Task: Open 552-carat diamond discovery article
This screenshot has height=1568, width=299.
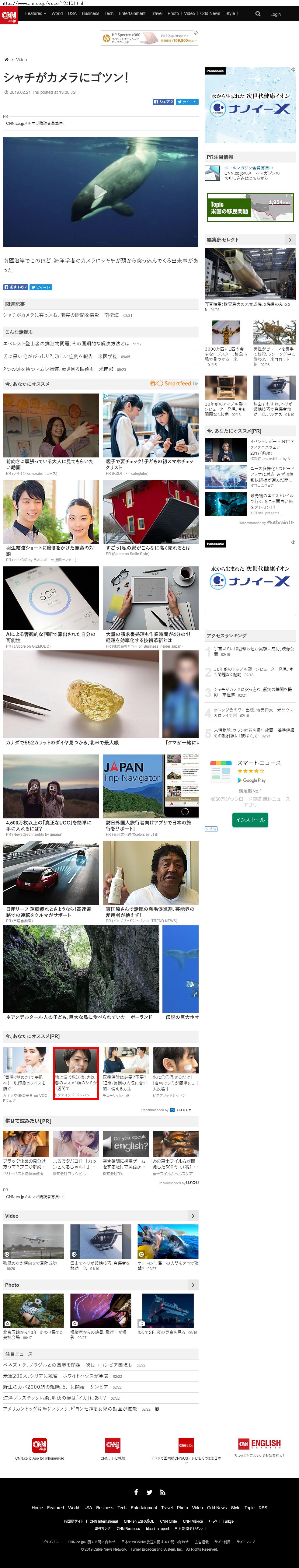Action: pos(62,743)
